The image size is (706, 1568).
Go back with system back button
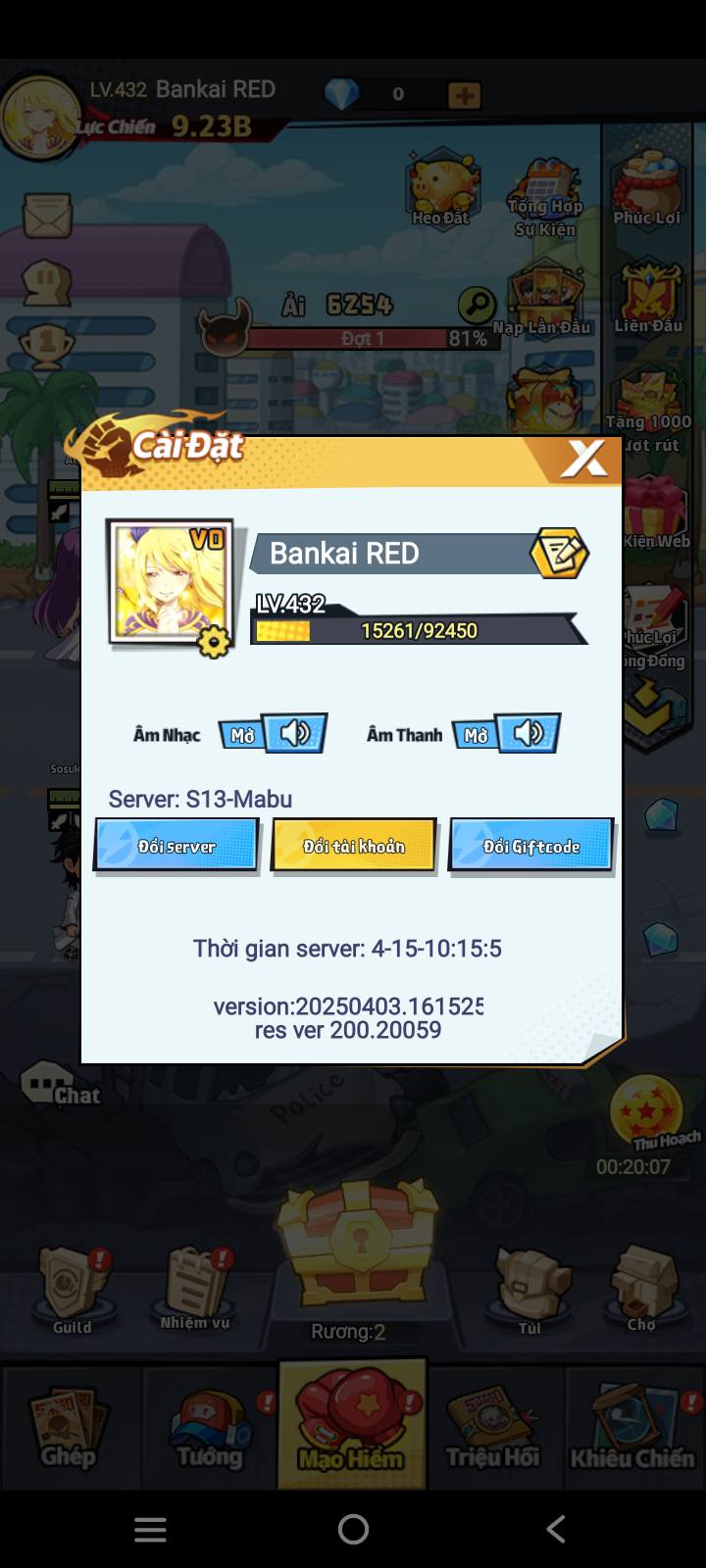click(555, 1529)
